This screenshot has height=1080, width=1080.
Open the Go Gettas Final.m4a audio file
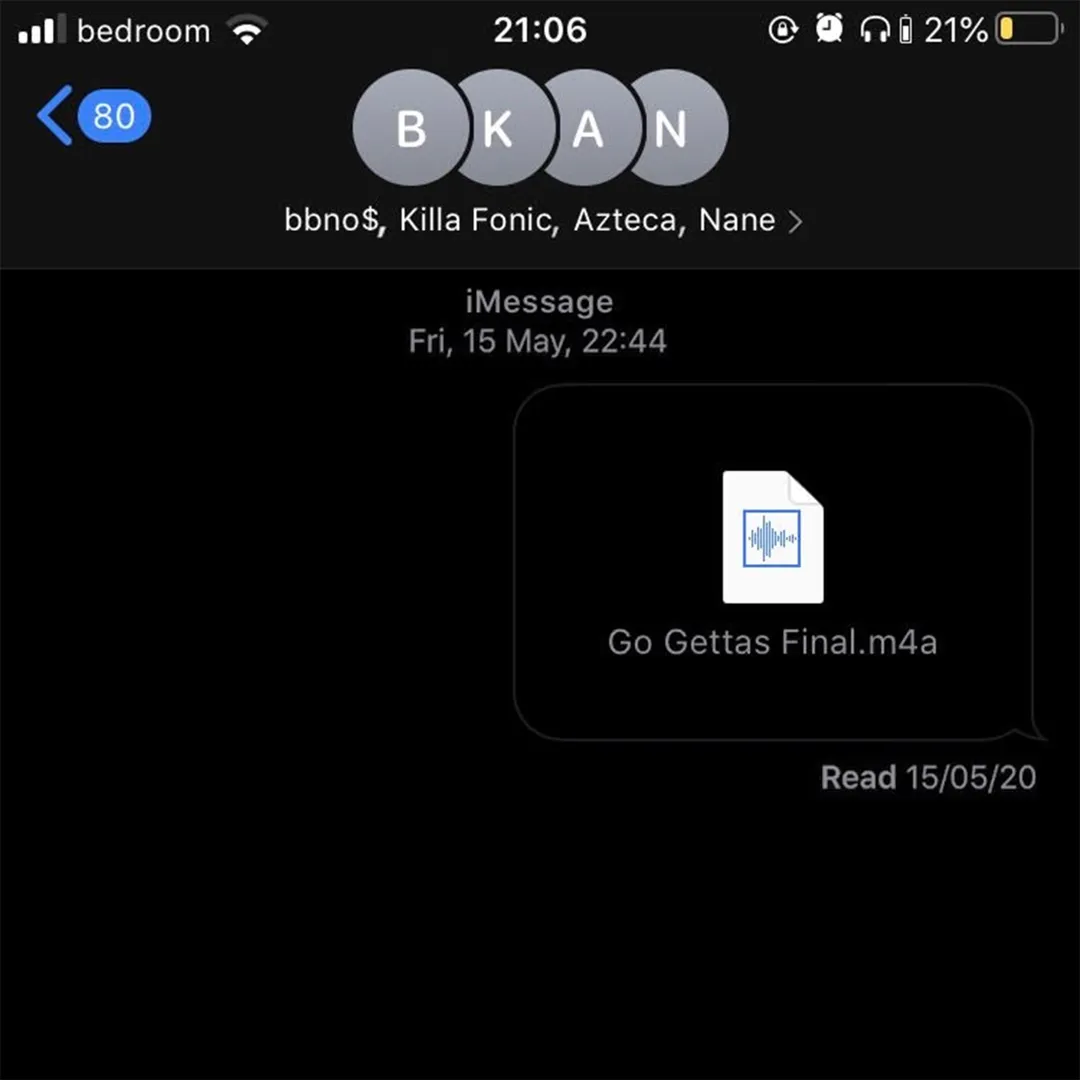772,562
